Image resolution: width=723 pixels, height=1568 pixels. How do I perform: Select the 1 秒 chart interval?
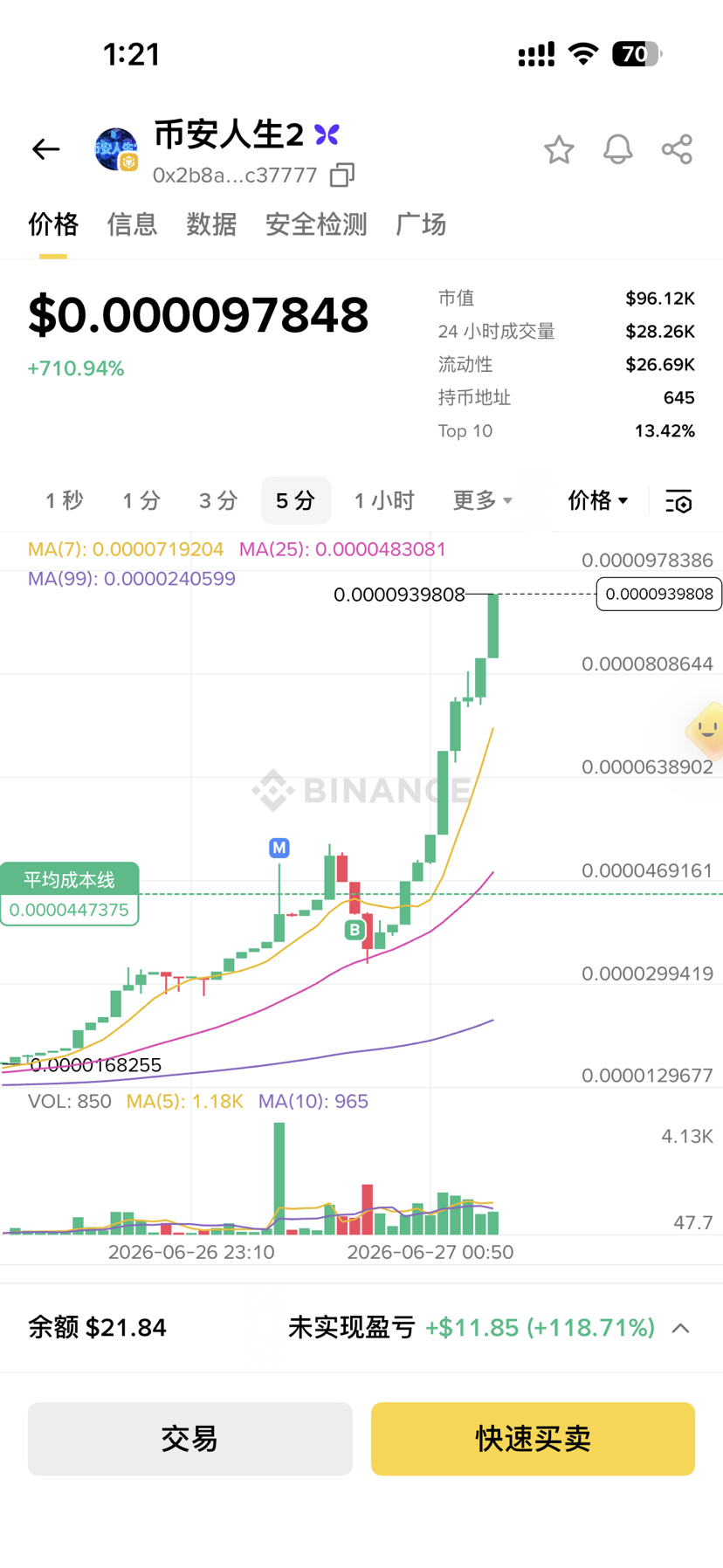click(x=65, y=500)
